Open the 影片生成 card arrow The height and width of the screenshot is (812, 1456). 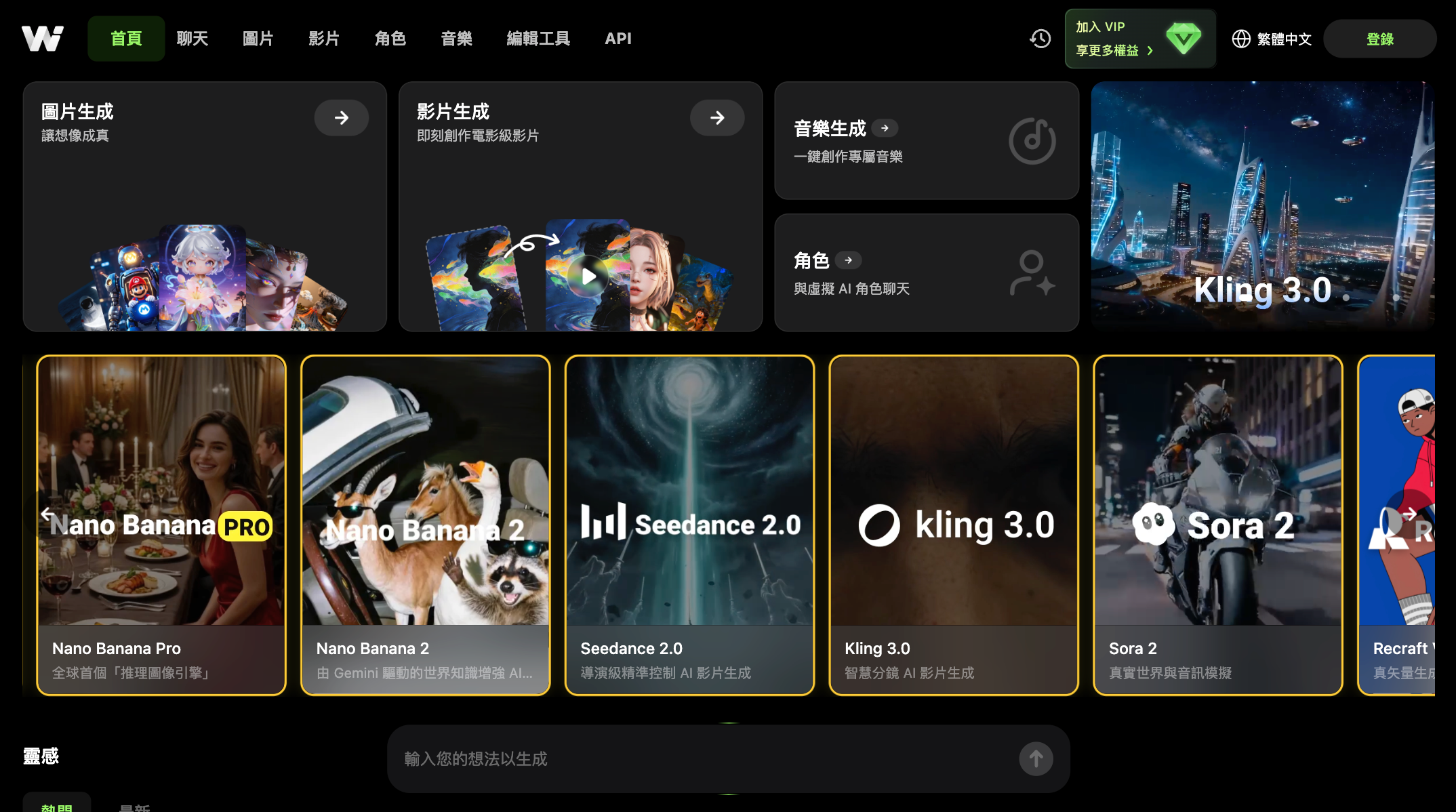tap(717, 118)
